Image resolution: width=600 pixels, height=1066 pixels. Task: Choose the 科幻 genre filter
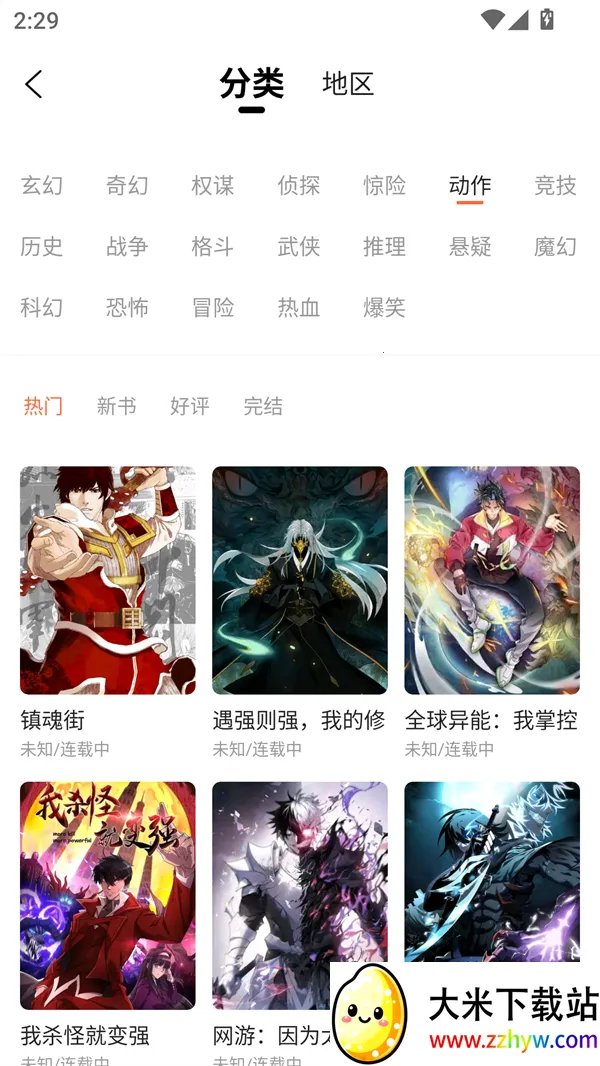click(42, 307)
